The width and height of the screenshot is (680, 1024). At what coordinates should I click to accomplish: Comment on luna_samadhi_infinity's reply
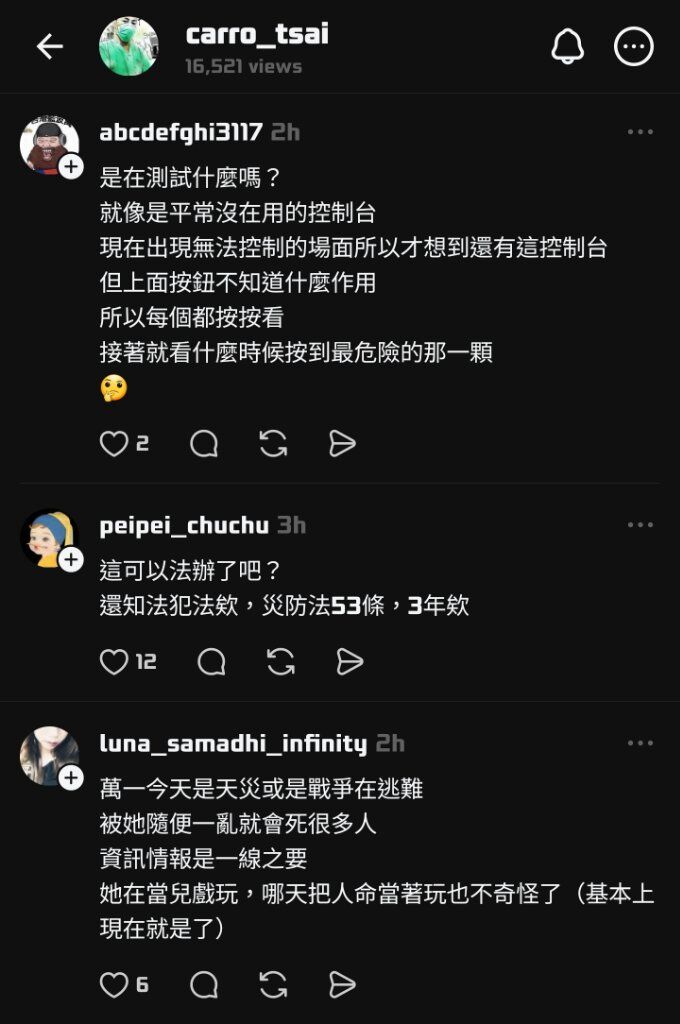tap(204, 985)
